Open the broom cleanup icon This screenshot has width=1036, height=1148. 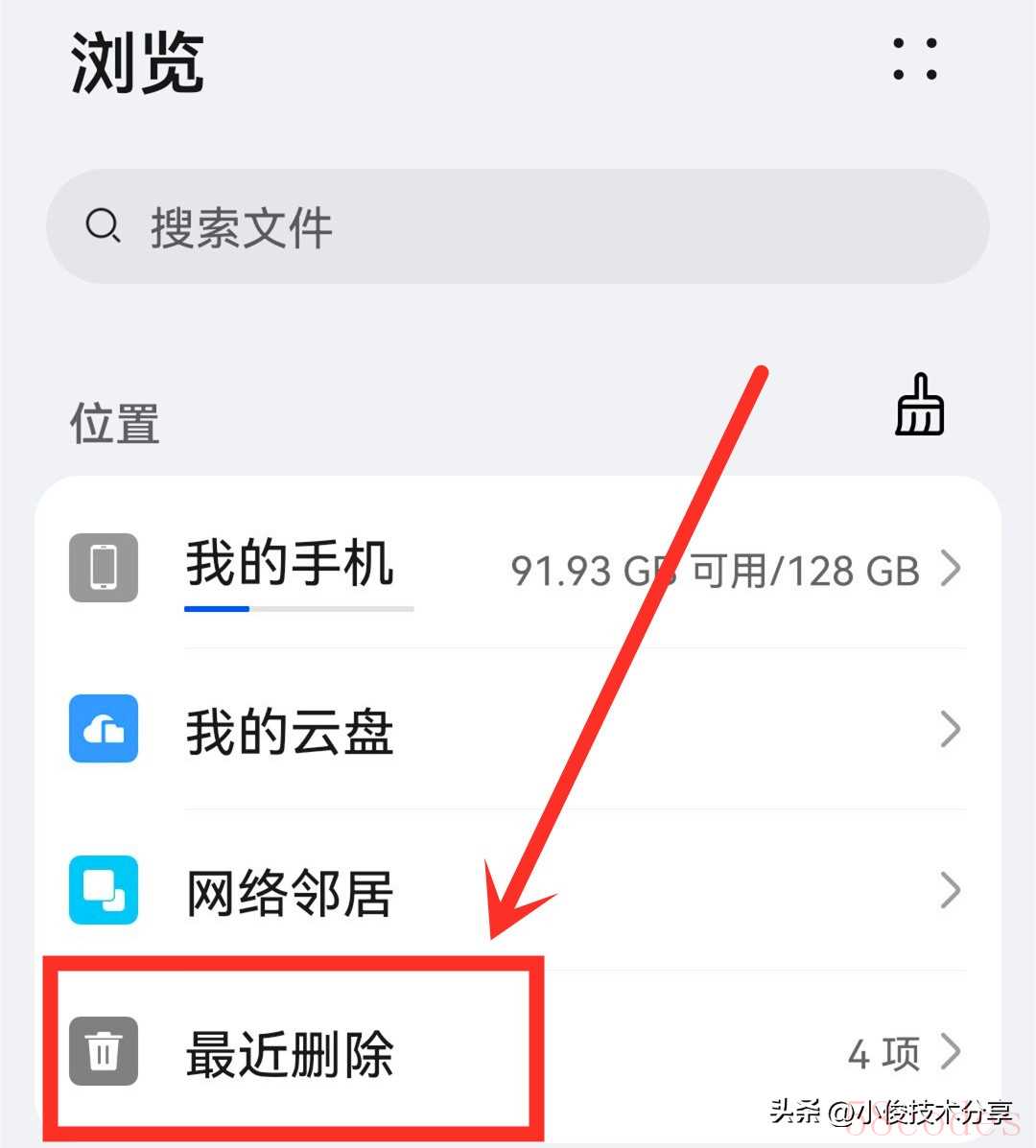[919, 406]
